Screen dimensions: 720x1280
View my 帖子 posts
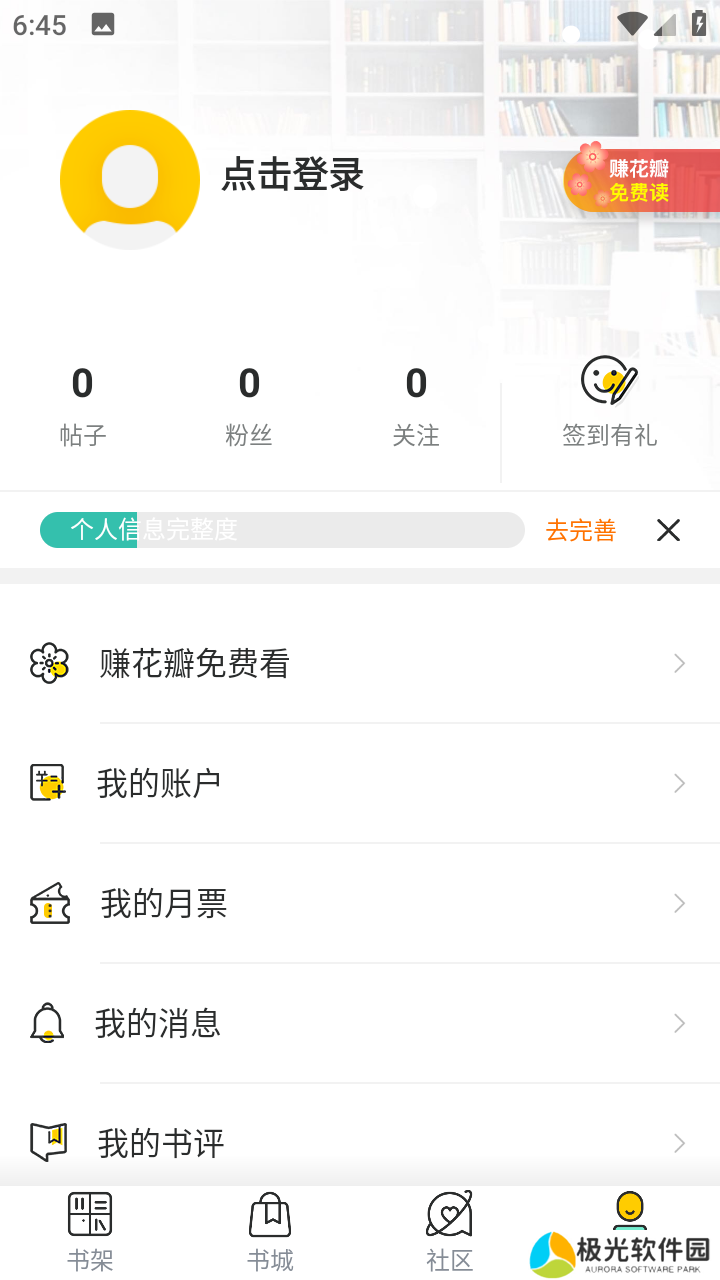83,405
